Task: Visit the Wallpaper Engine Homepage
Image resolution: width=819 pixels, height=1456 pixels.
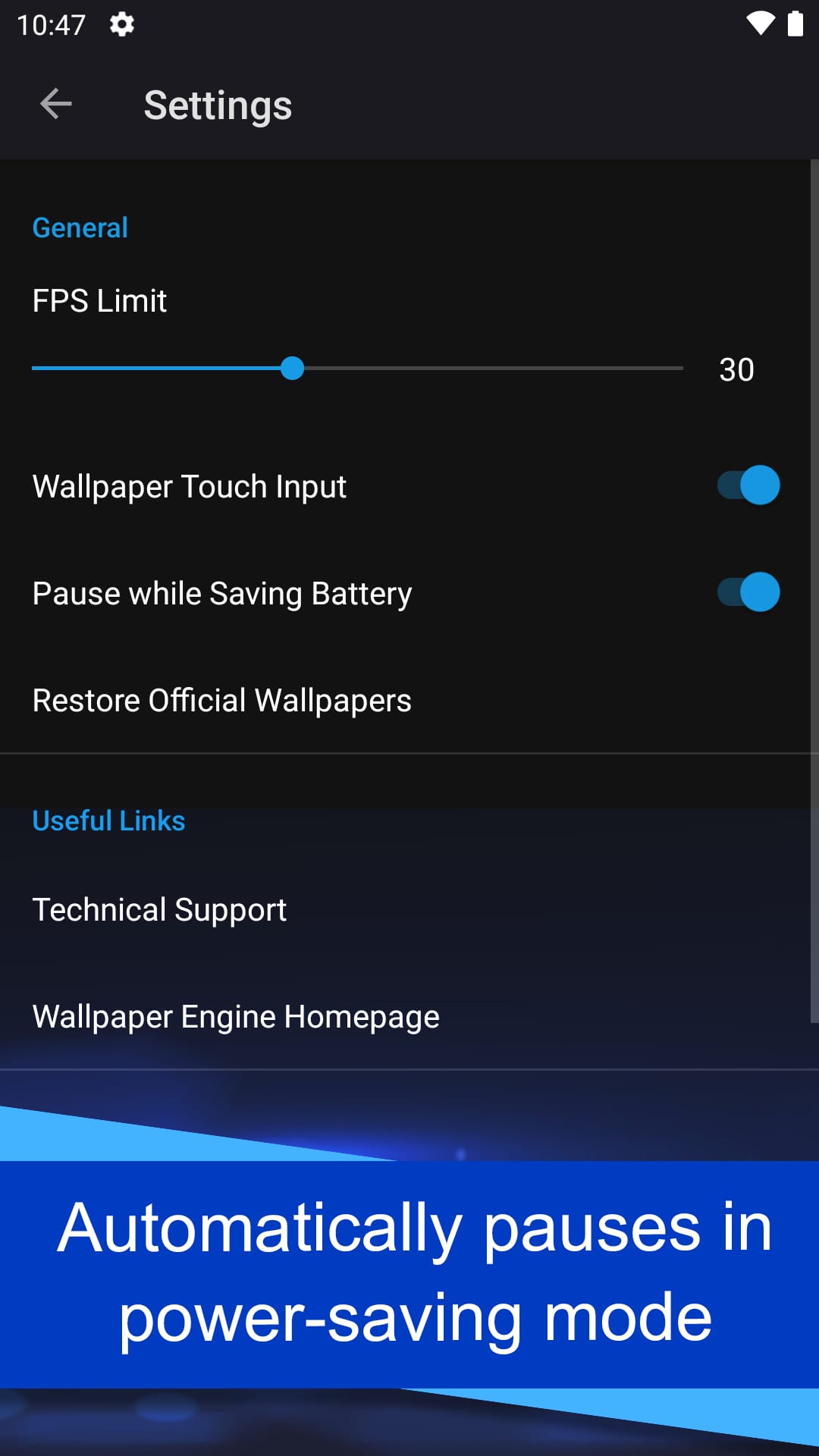Action: coord(235,1016)
